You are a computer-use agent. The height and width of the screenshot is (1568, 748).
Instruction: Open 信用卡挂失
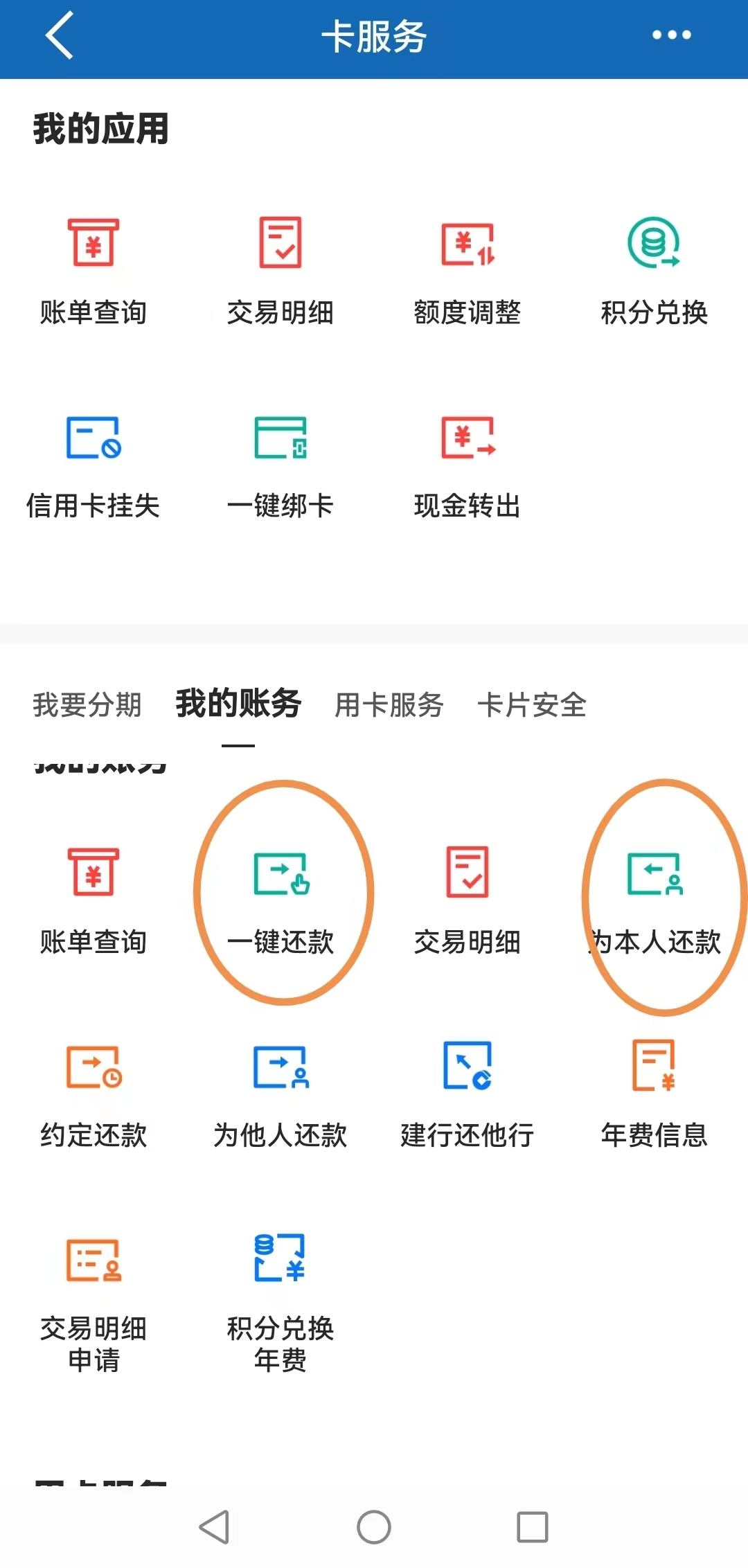[x=93, y=465]
